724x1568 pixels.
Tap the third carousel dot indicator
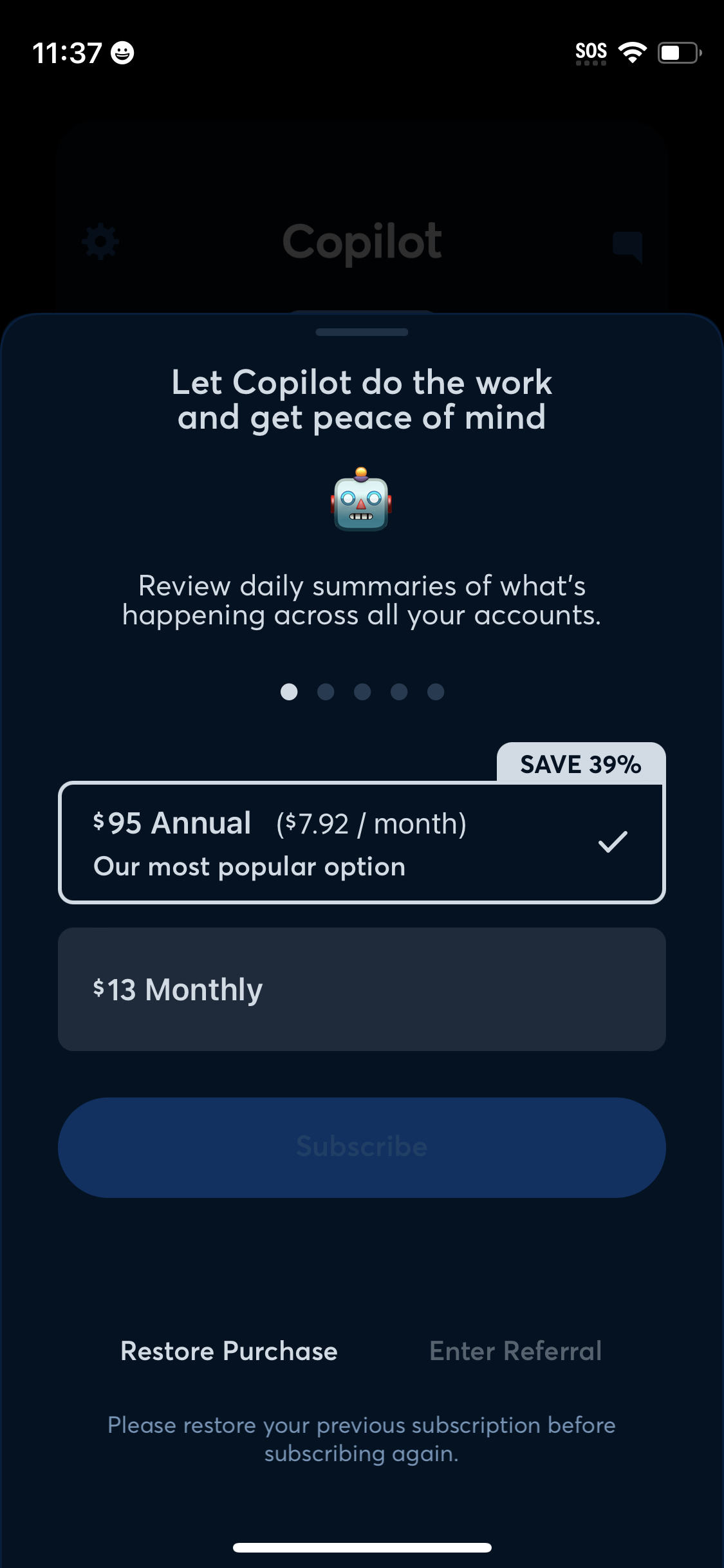click(362, 692)
